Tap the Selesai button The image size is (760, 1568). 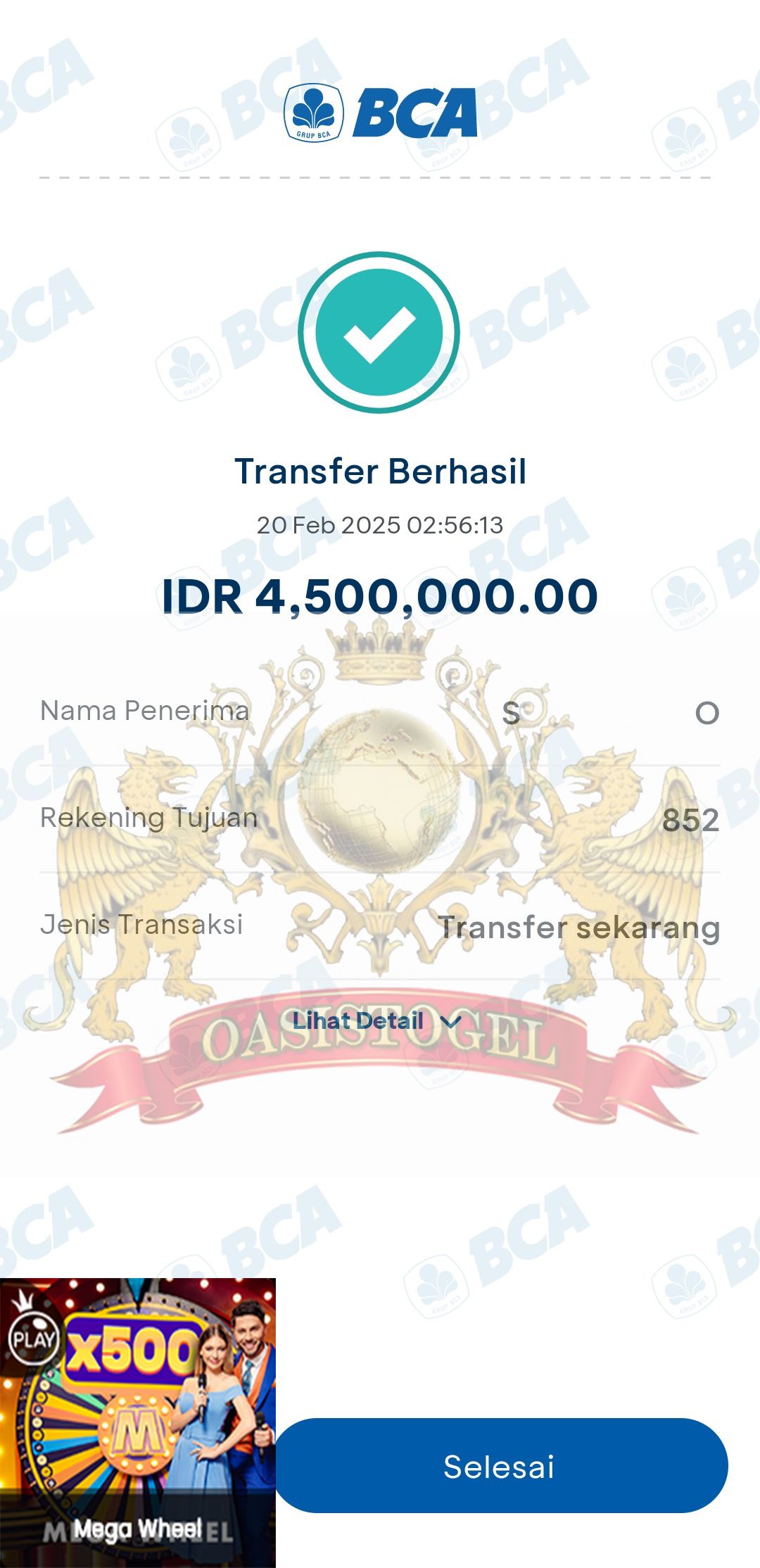pos(500,1467)
